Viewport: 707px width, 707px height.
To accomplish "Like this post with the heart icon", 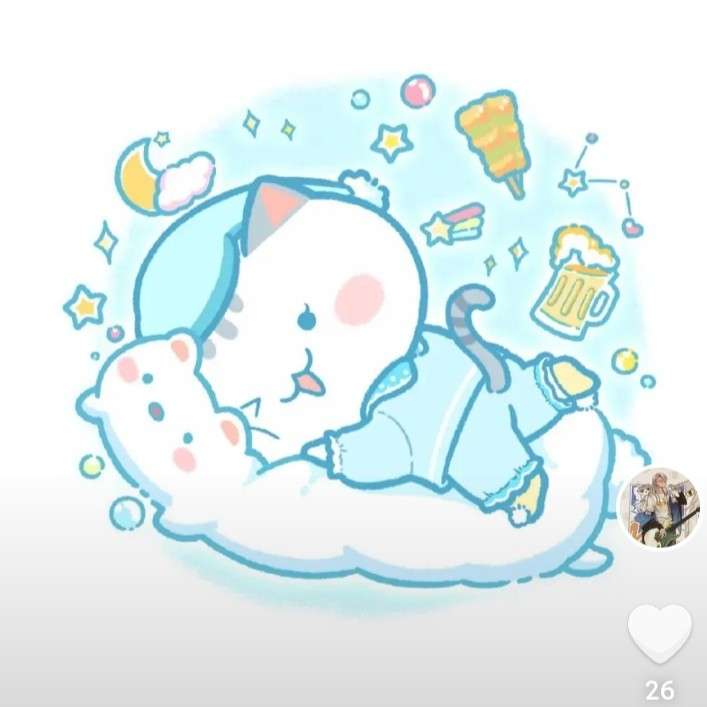I will [x=659, y=633].
